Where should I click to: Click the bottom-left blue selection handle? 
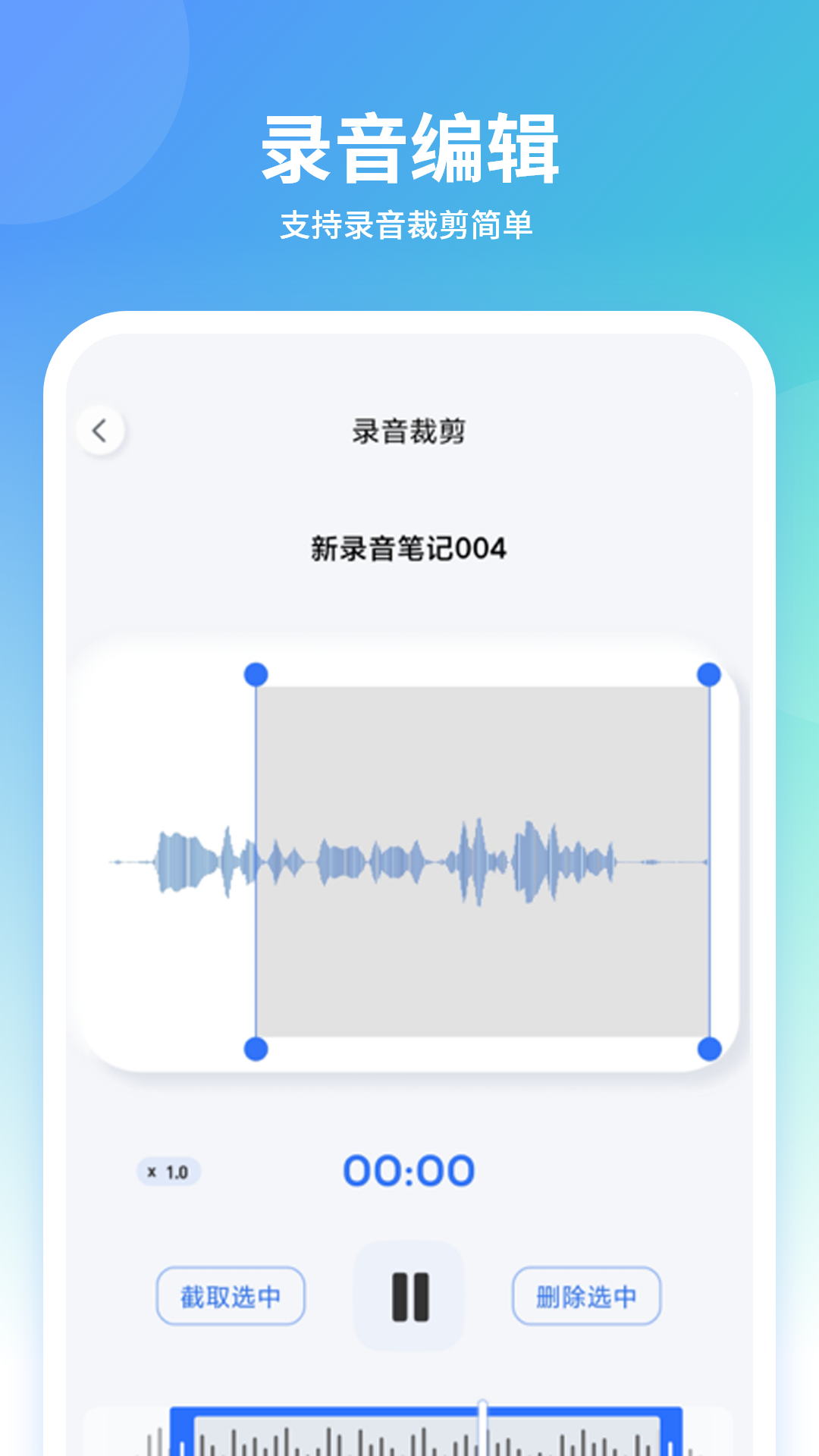[255, 1047]
